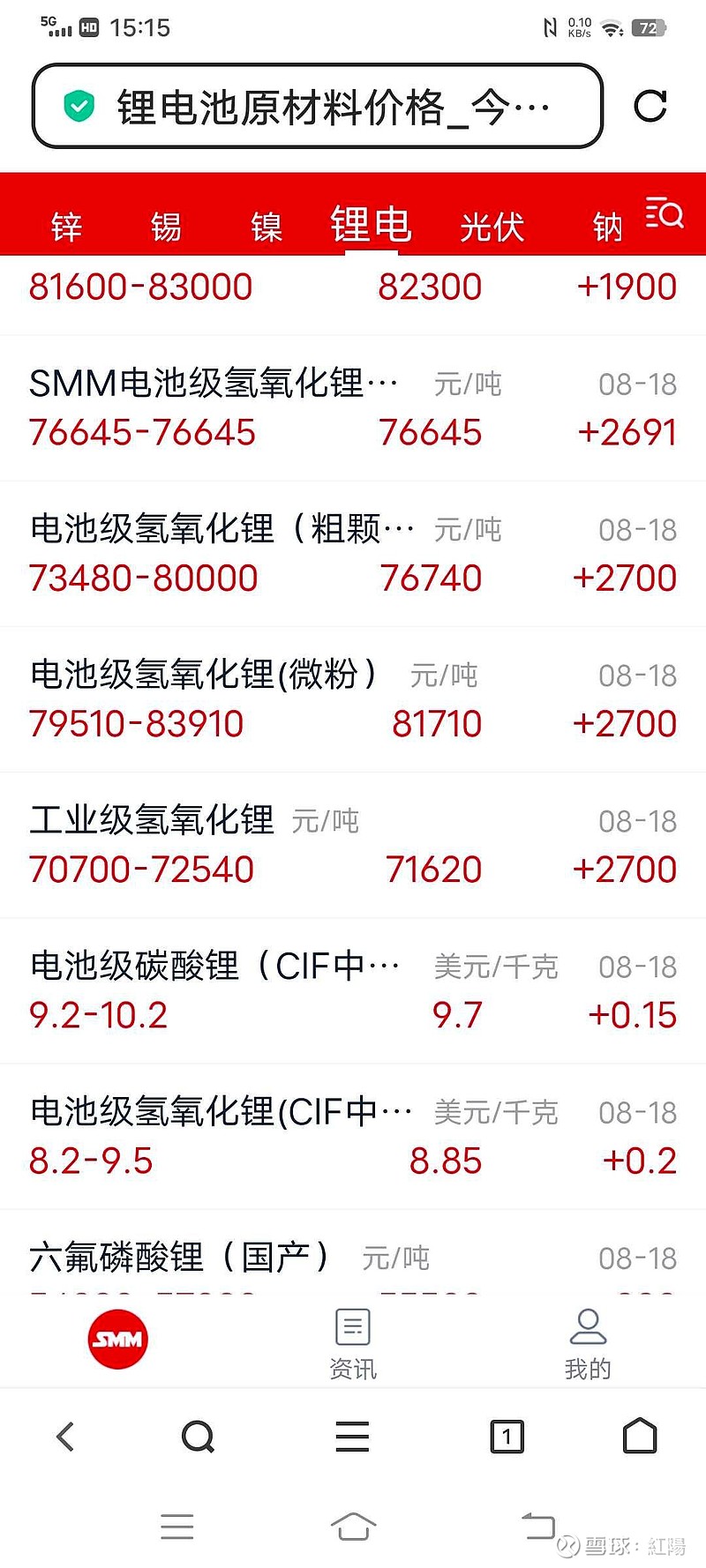Switch to the 锡 tab
The height and width of the screenshot is (1568, 706).
pos(166,227)
